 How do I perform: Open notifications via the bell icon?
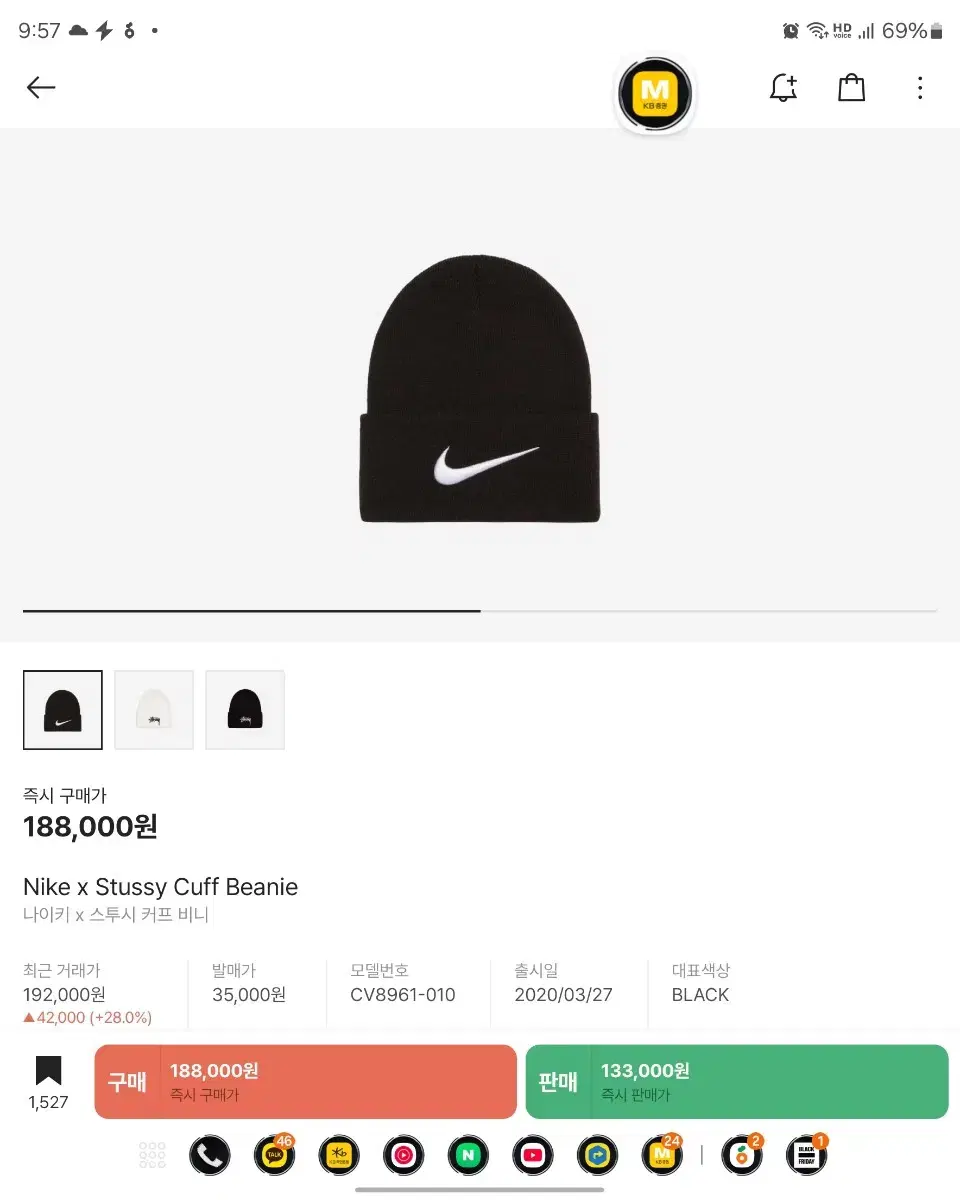click(783, 87)
